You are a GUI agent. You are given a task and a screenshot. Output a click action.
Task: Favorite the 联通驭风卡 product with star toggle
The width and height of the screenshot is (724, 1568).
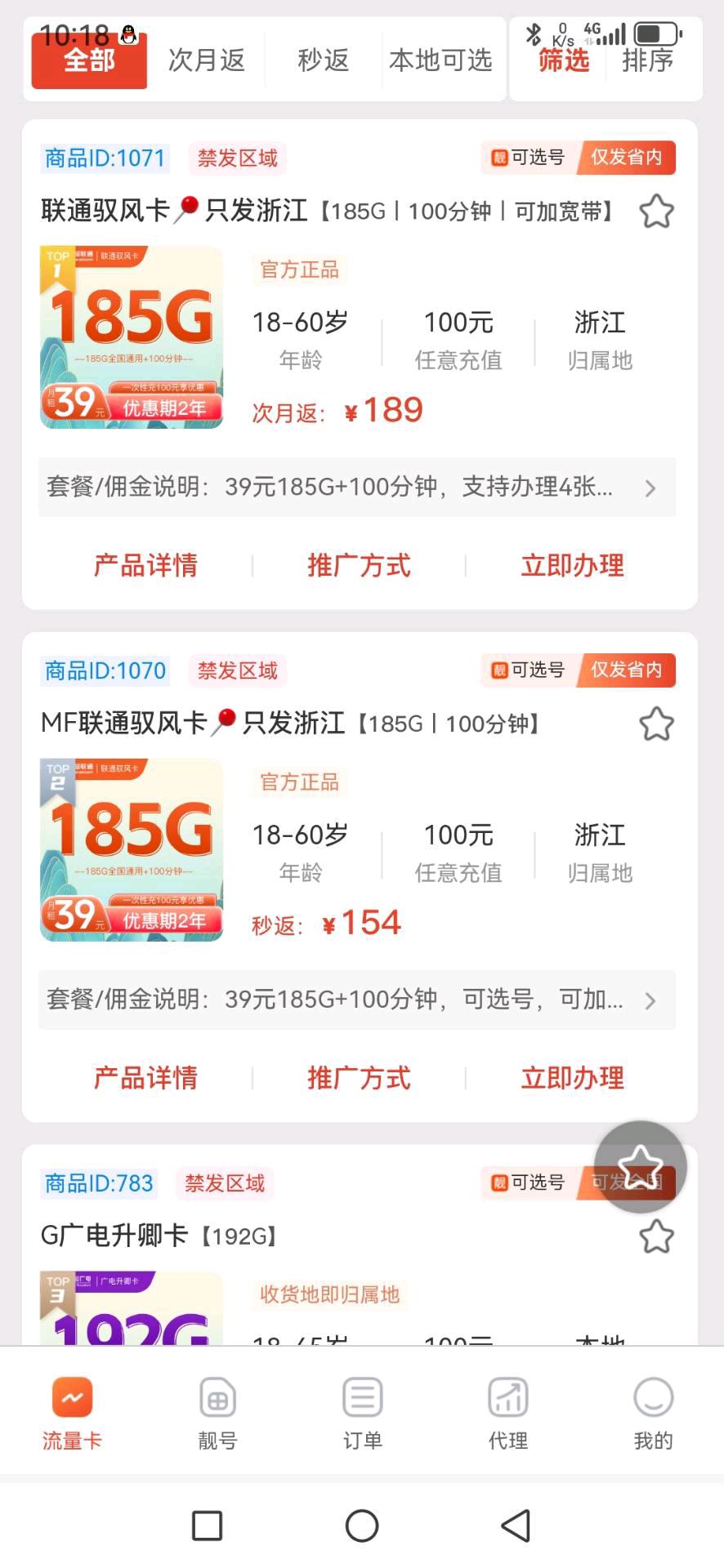tap(656, 211)
